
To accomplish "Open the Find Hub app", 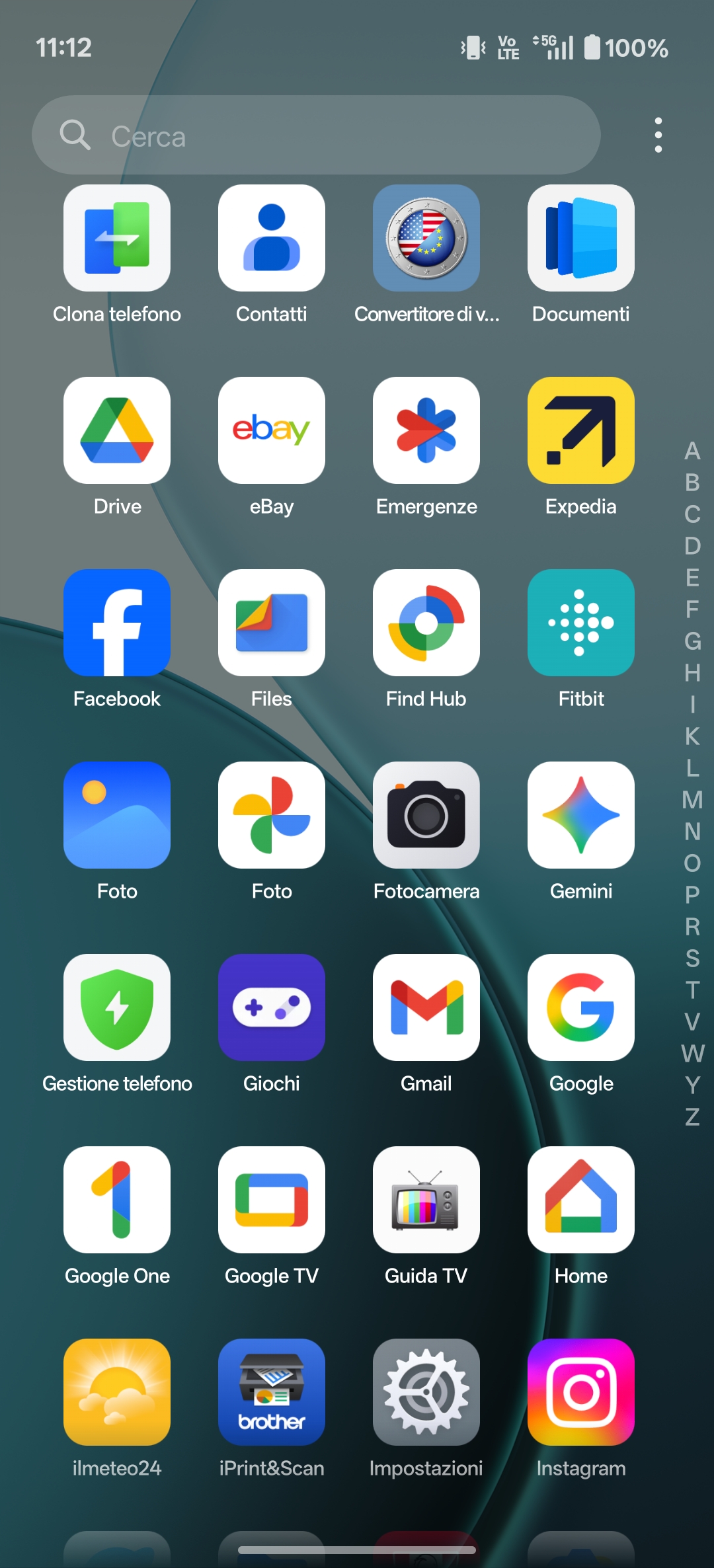I will coord(426,623).
